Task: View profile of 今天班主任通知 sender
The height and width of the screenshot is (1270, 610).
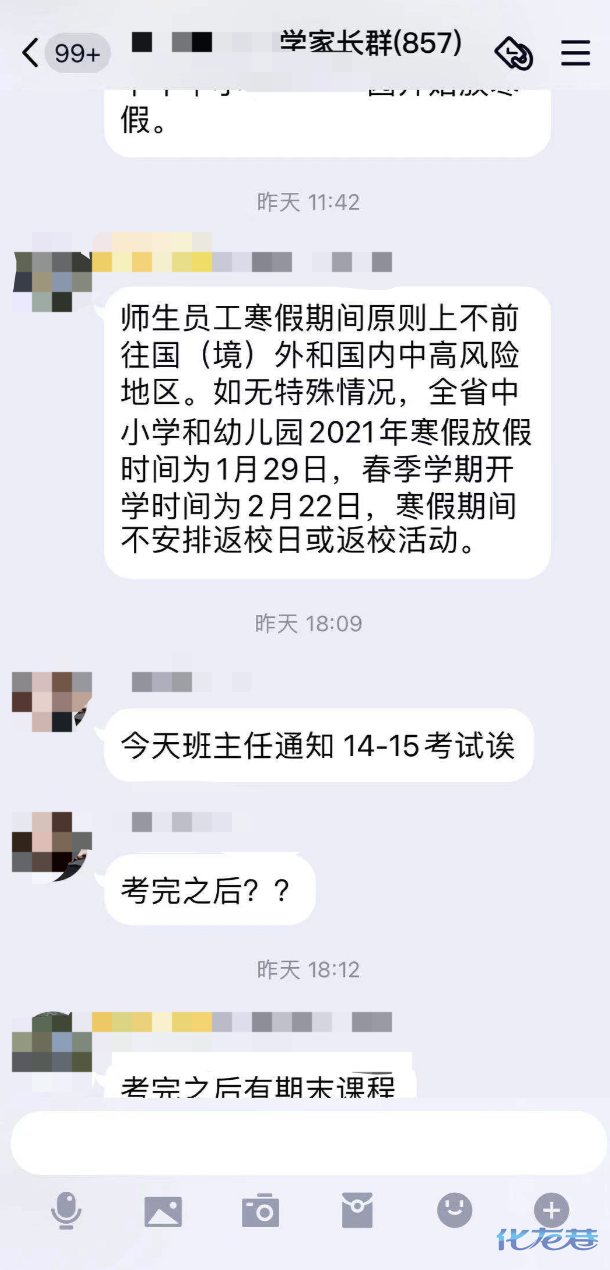Action: (51, 701)
